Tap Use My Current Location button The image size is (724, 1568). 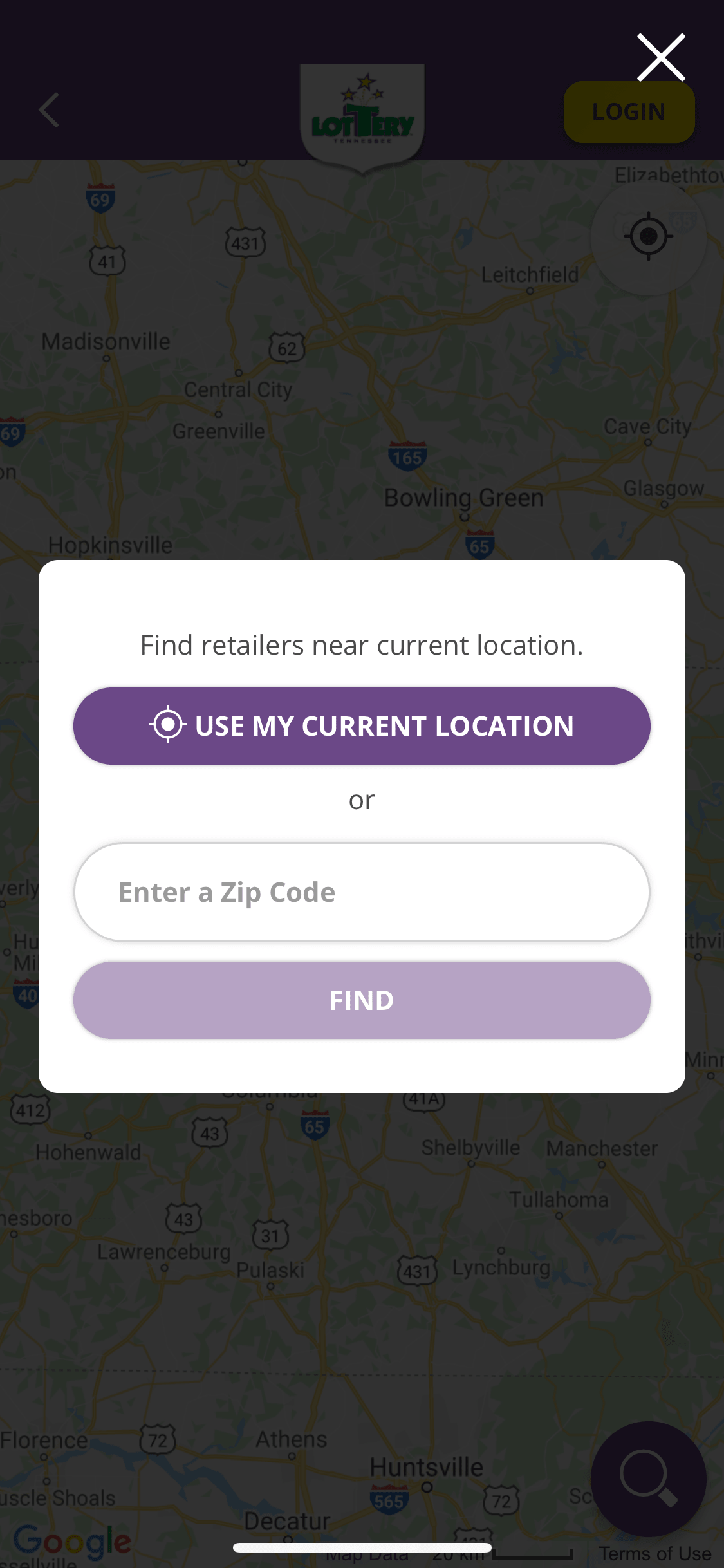coord(362,726)
